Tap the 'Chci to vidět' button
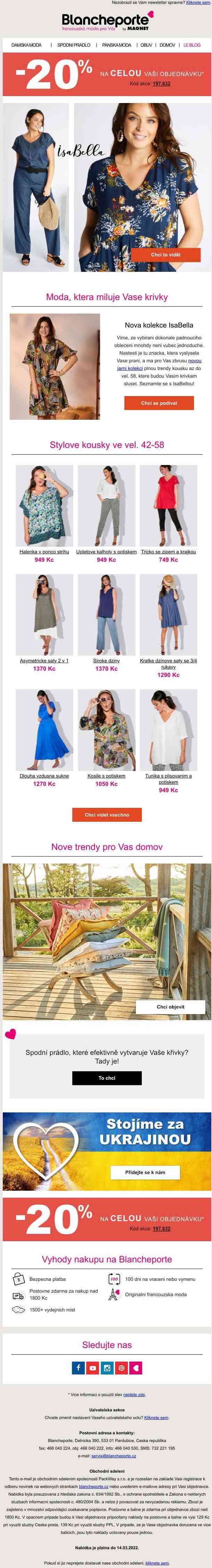The width and height of the screenshot is (212, 1568). click(165, 254)
